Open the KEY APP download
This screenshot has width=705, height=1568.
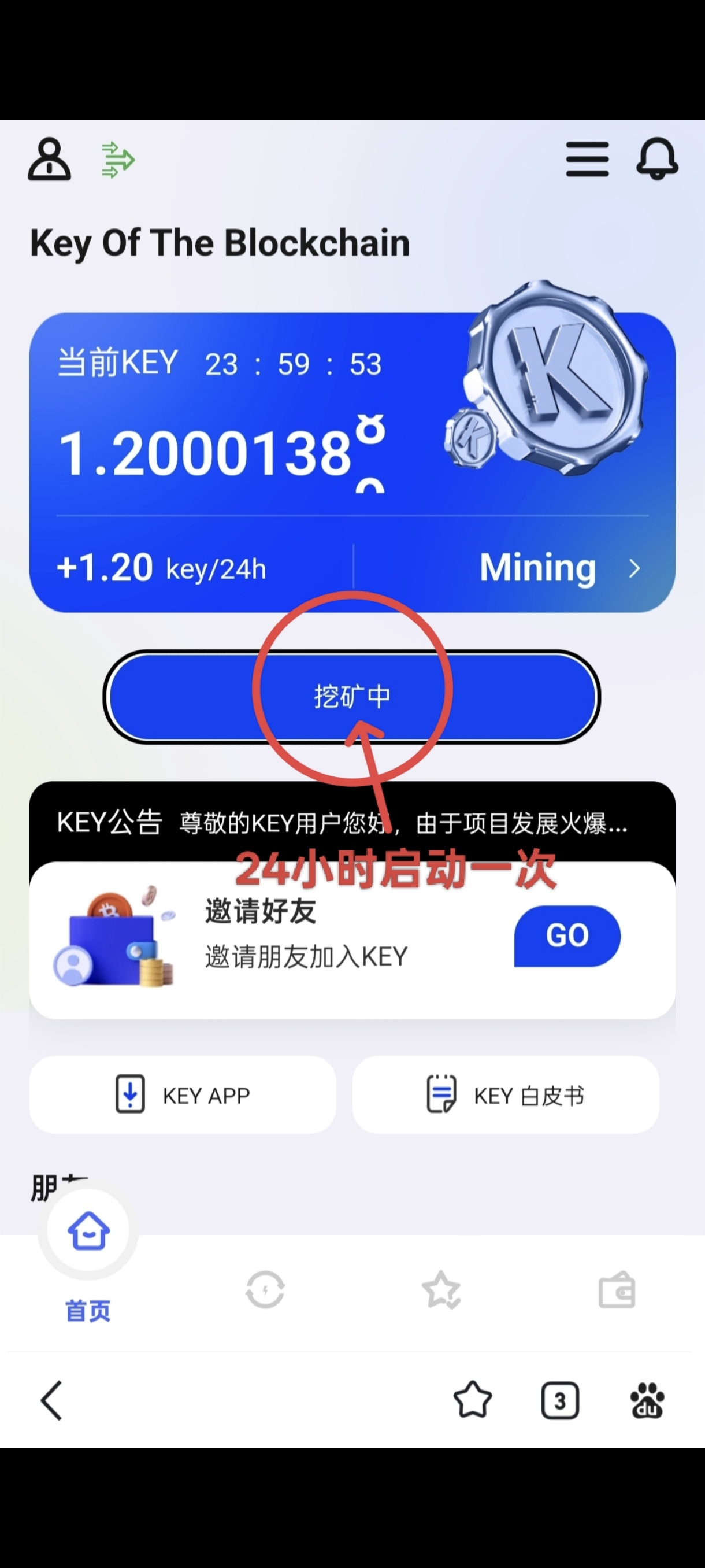point(183,1095)
